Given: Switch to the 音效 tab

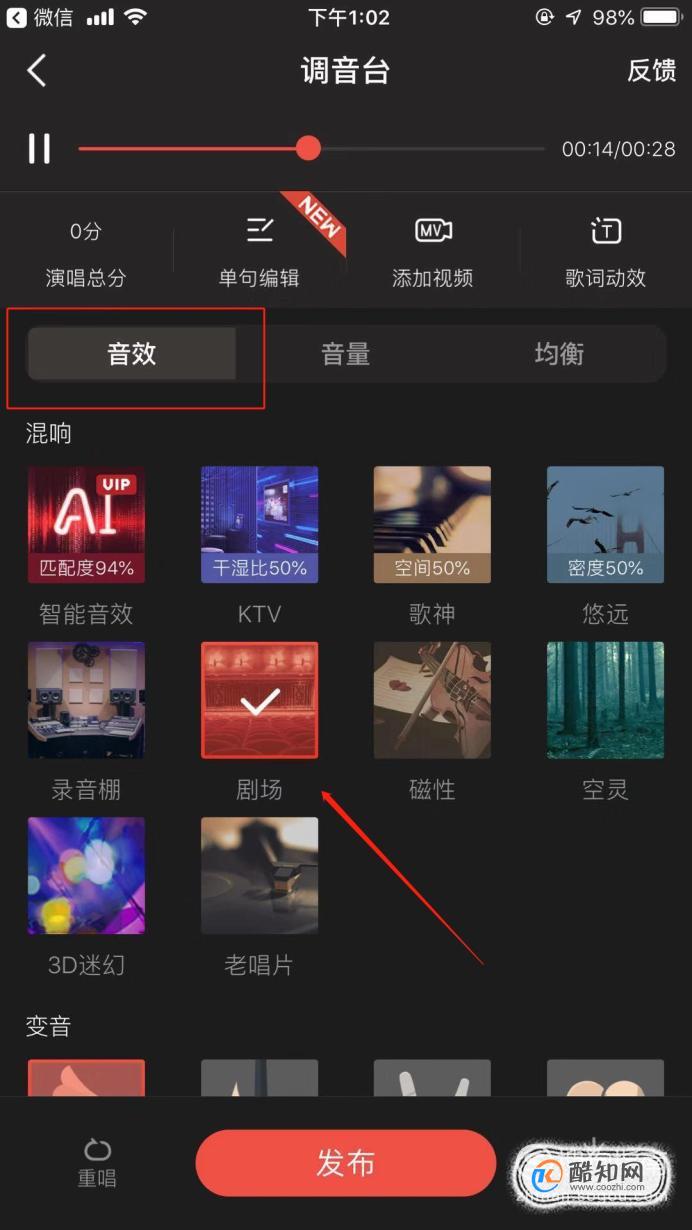Looking at the screenshot, I should [132, 354].
